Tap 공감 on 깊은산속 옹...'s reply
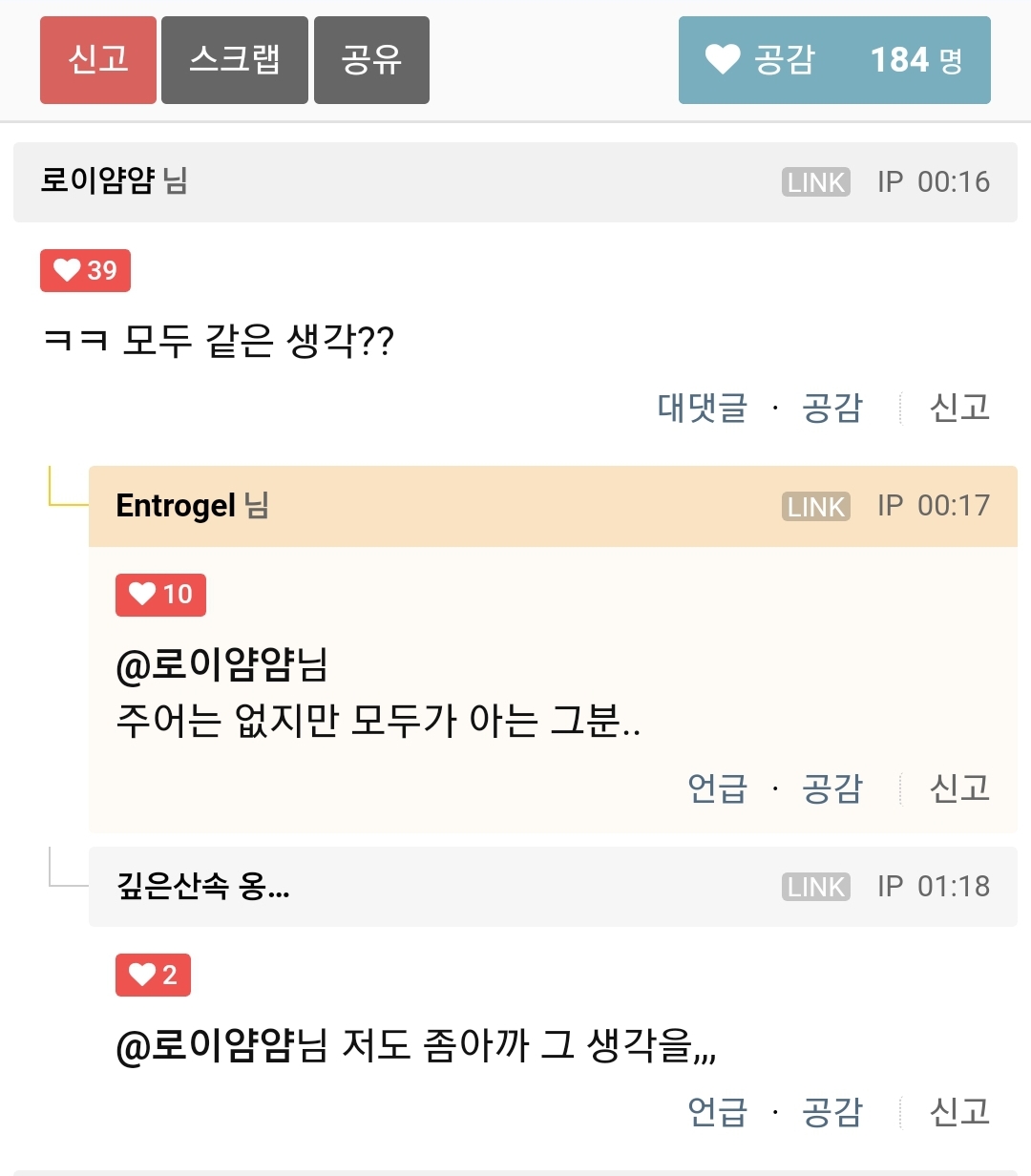The image size is (1031, 1176). (832, 1111)
